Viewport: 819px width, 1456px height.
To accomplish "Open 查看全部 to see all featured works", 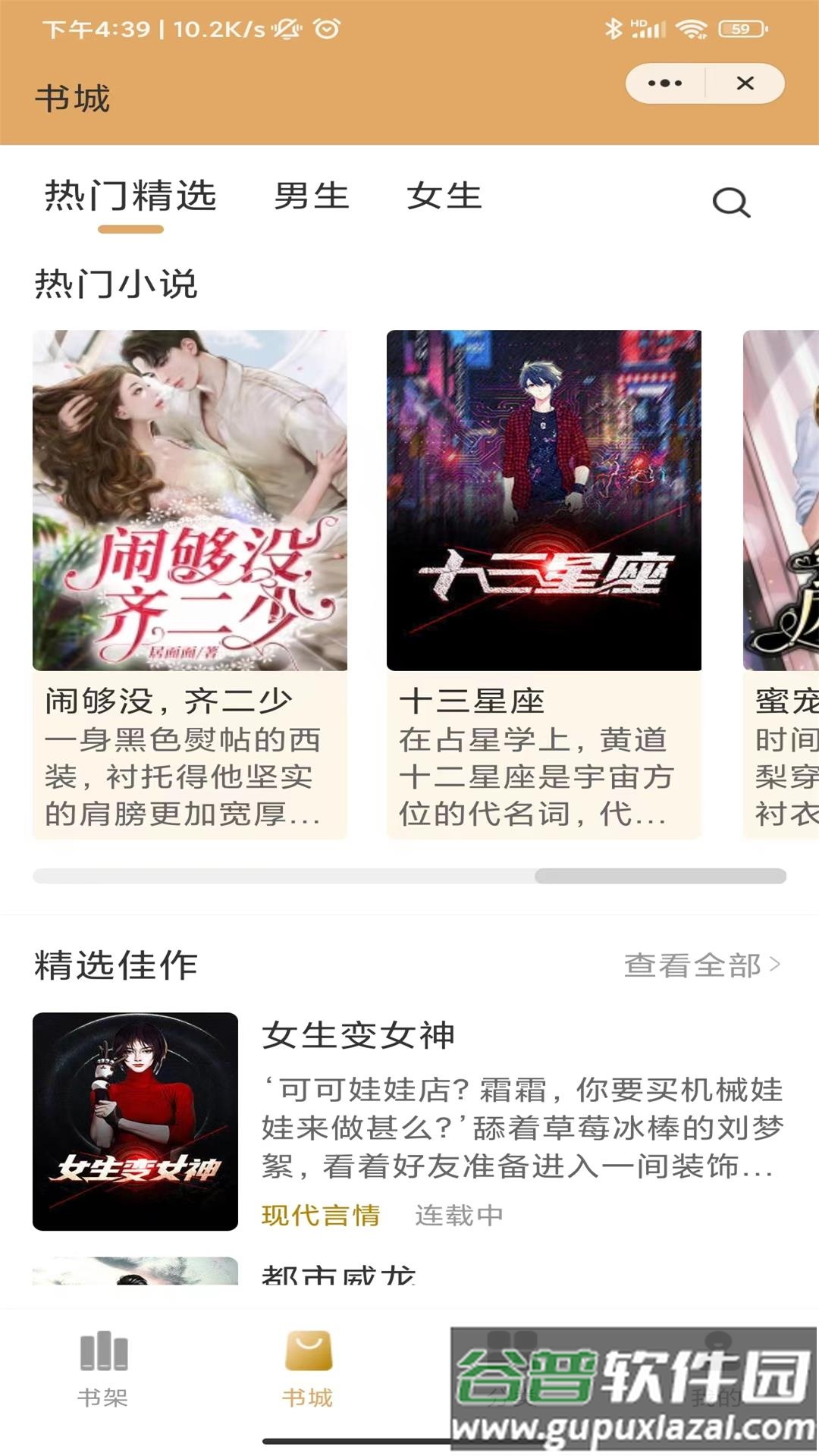I will click(692, 964).
